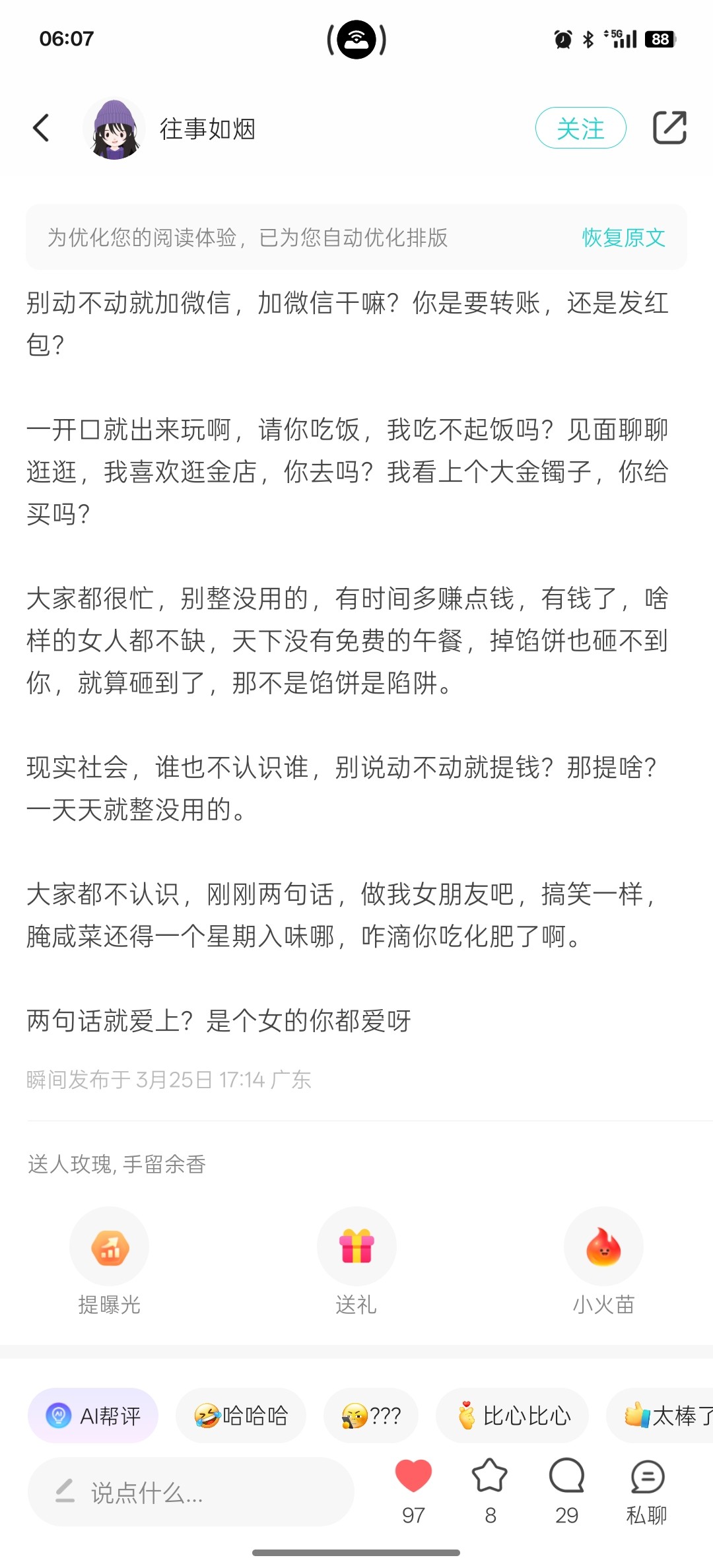Share this post via top-right icon
The width and height of the screenshot is (713, 1568).
click(669, 128)
